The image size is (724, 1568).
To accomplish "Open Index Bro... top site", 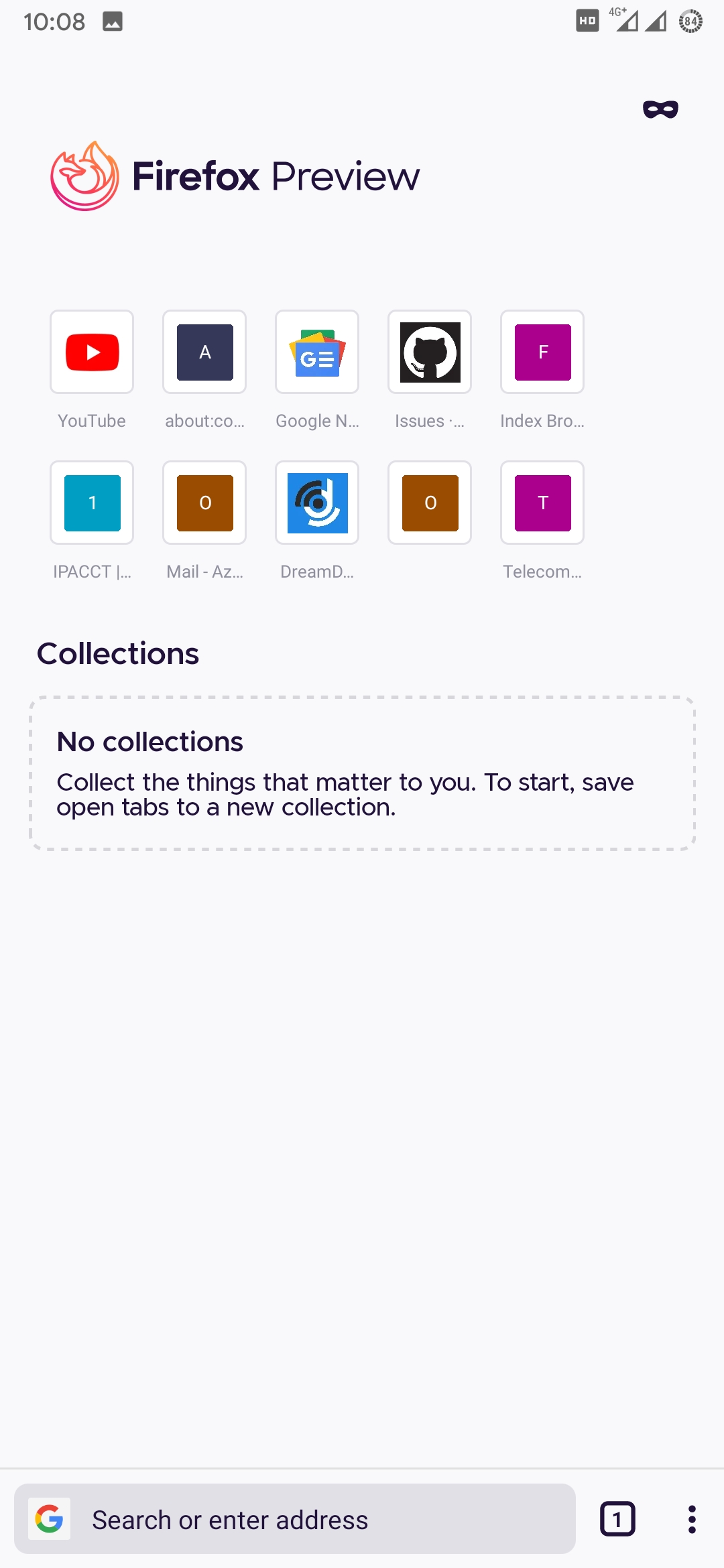I will pos(542,352).
